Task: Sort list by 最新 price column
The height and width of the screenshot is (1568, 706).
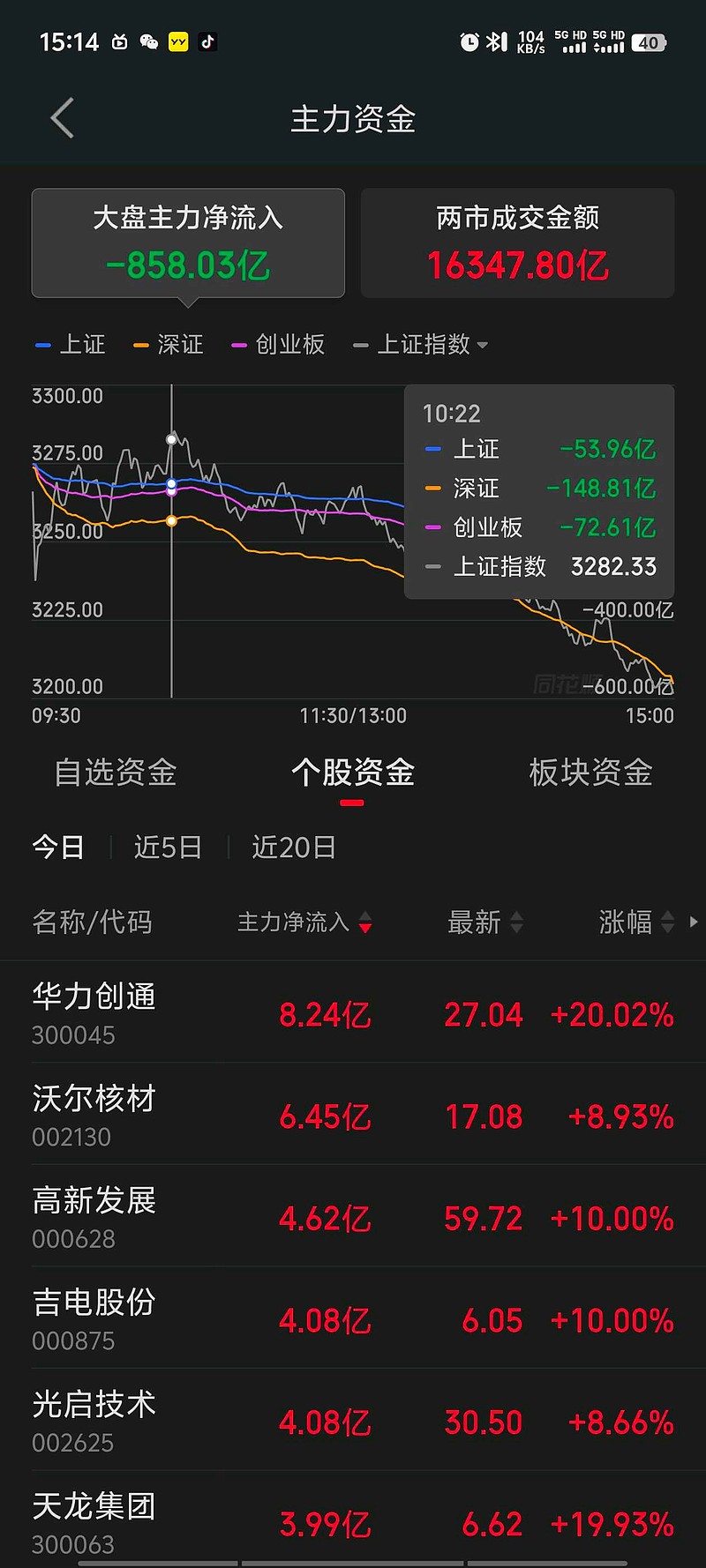Action: 485,922
